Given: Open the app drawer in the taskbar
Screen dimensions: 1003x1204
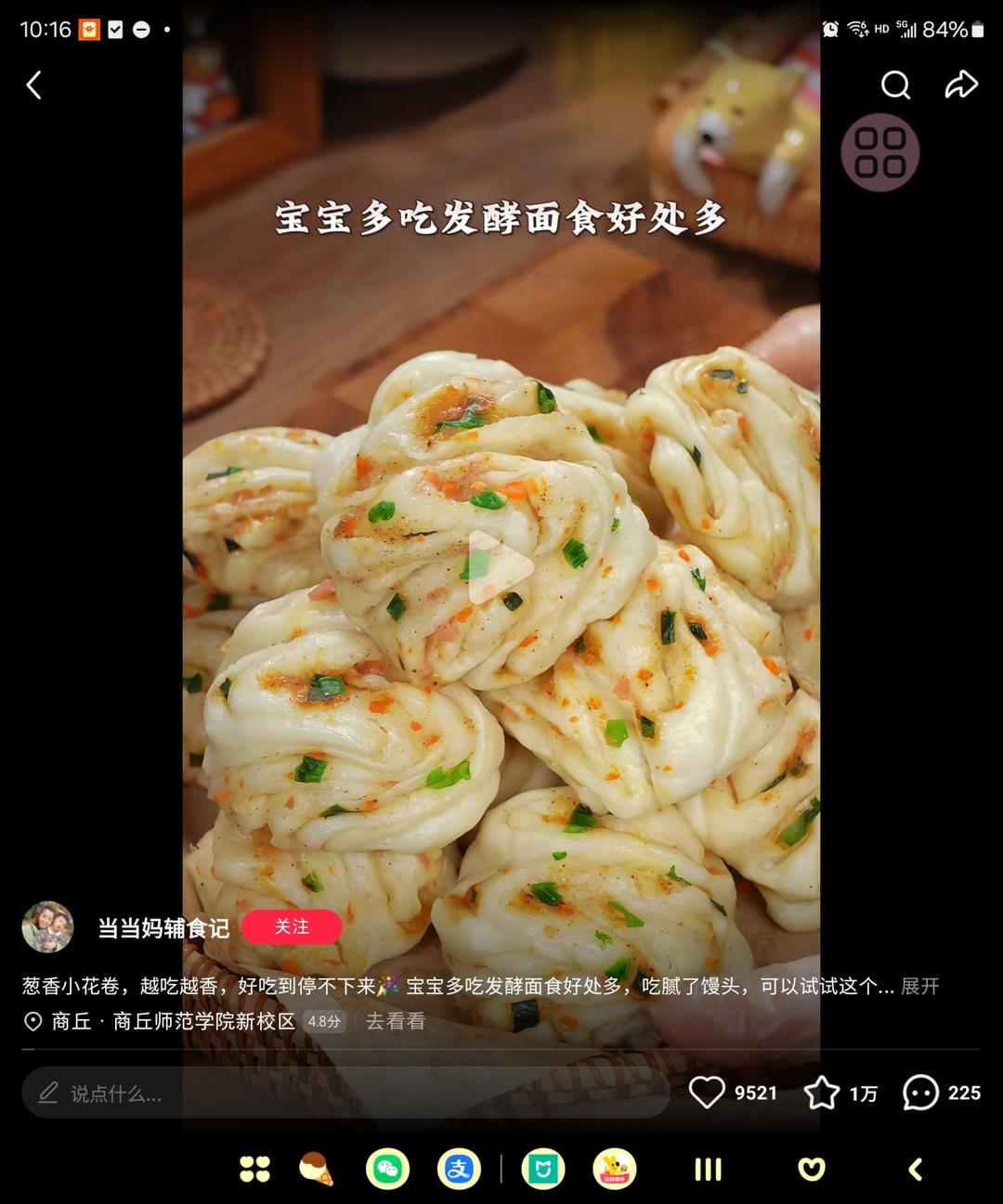Looking at the screenshot, I should (x=254, y=1169).
